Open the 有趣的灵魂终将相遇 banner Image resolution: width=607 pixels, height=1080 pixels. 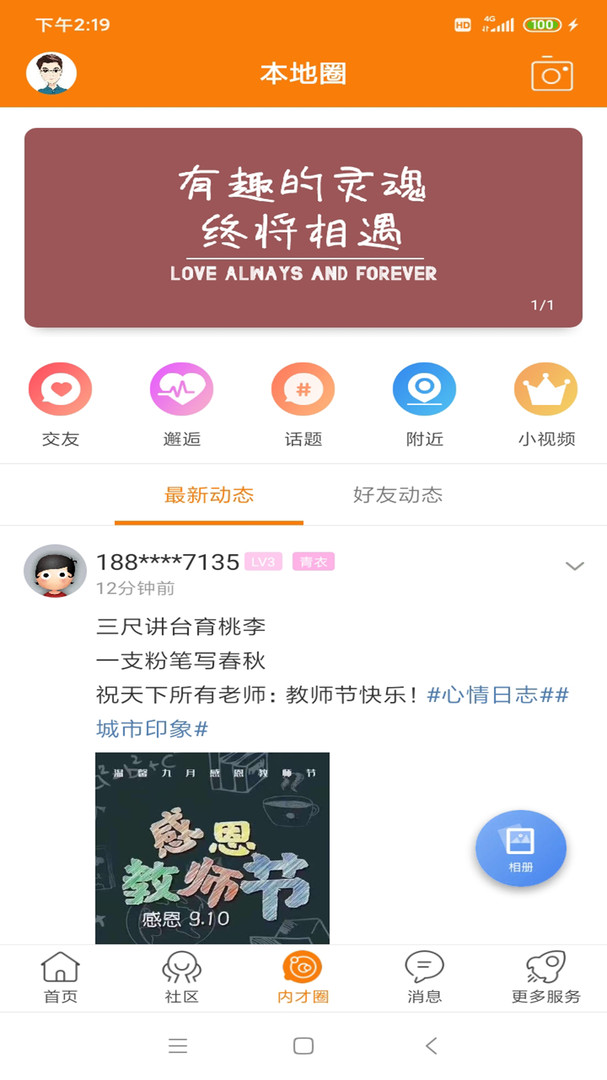303,227
